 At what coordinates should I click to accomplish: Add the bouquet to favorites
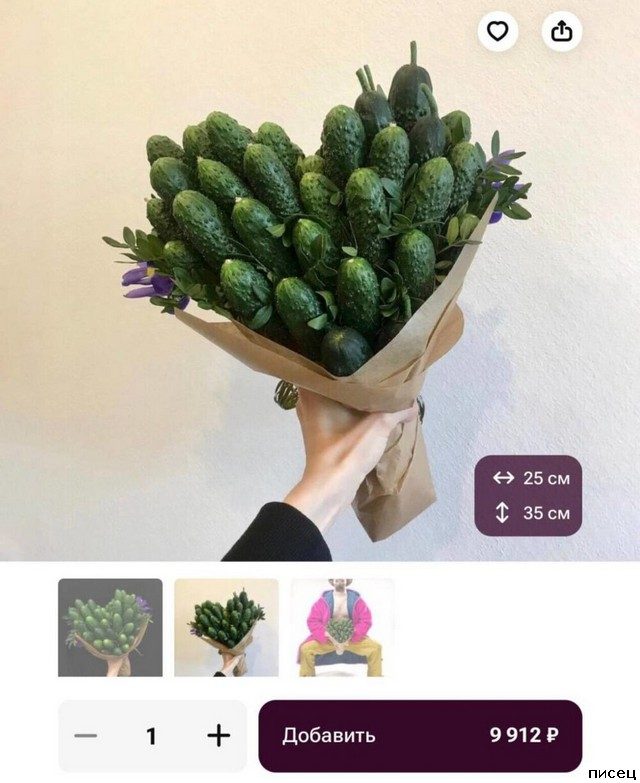(498, 32)
